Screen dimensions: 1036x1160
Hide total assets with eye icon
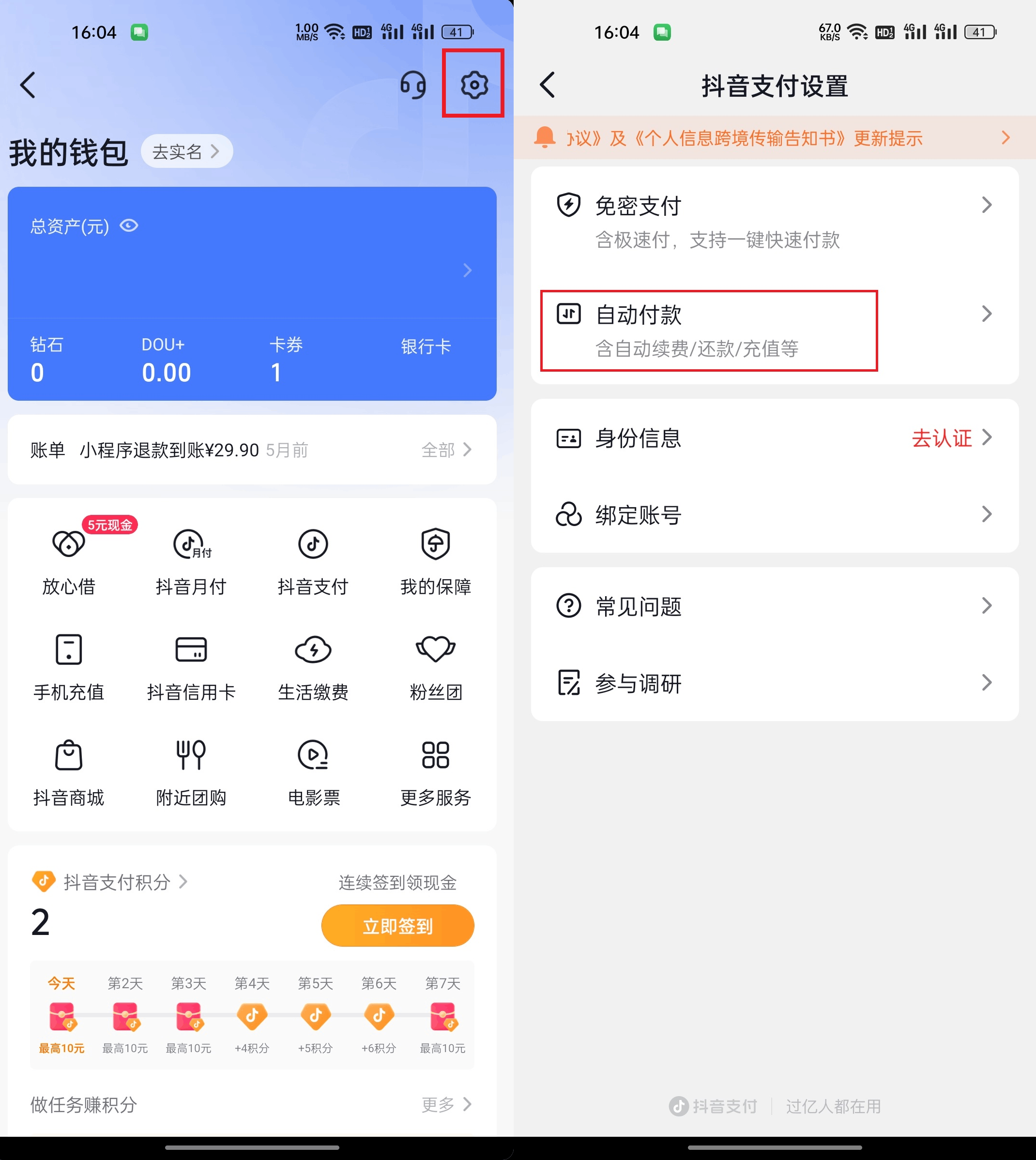129,226
